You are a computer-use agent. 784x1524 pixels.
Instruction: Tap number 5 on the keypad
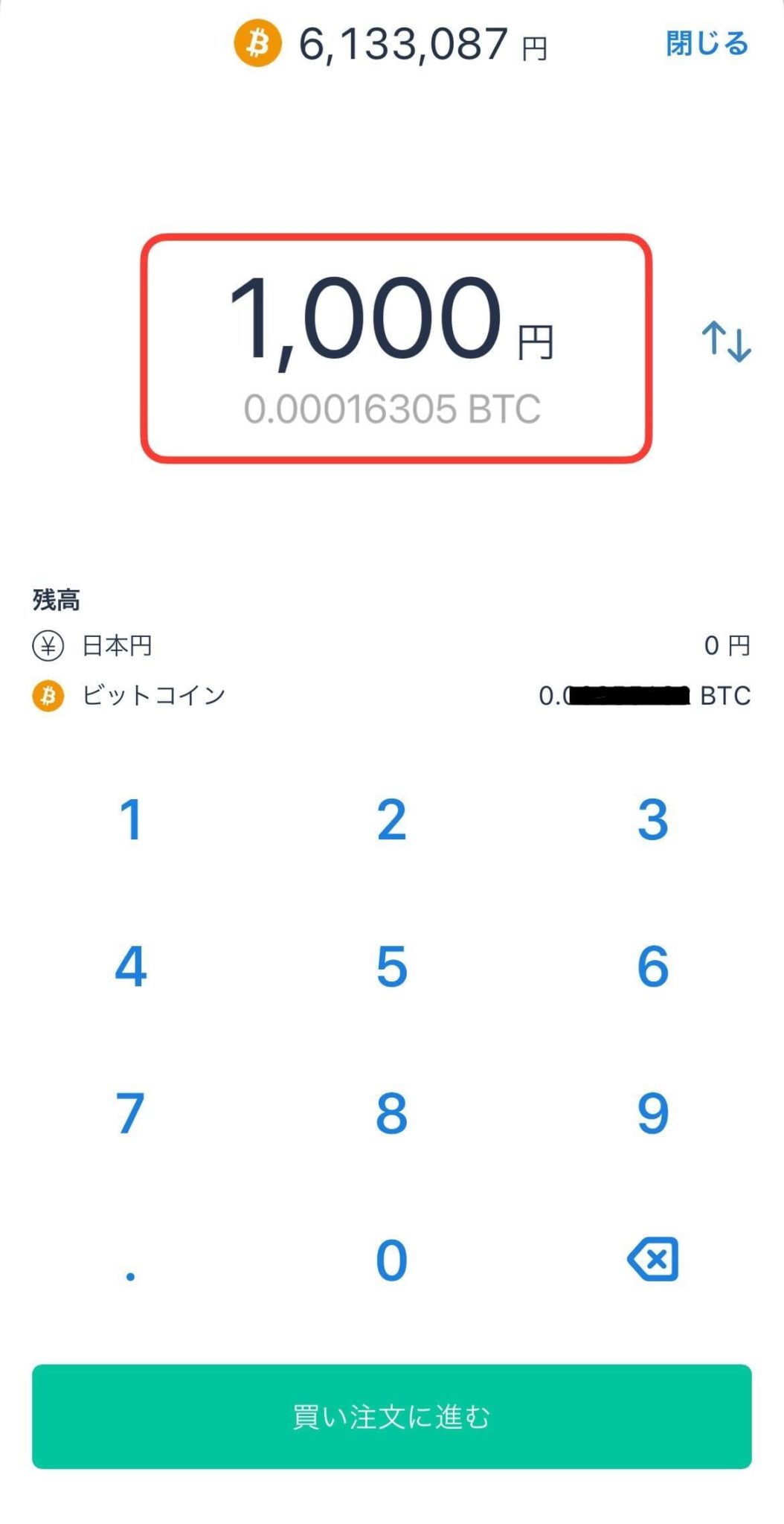(x=392, y=967)
